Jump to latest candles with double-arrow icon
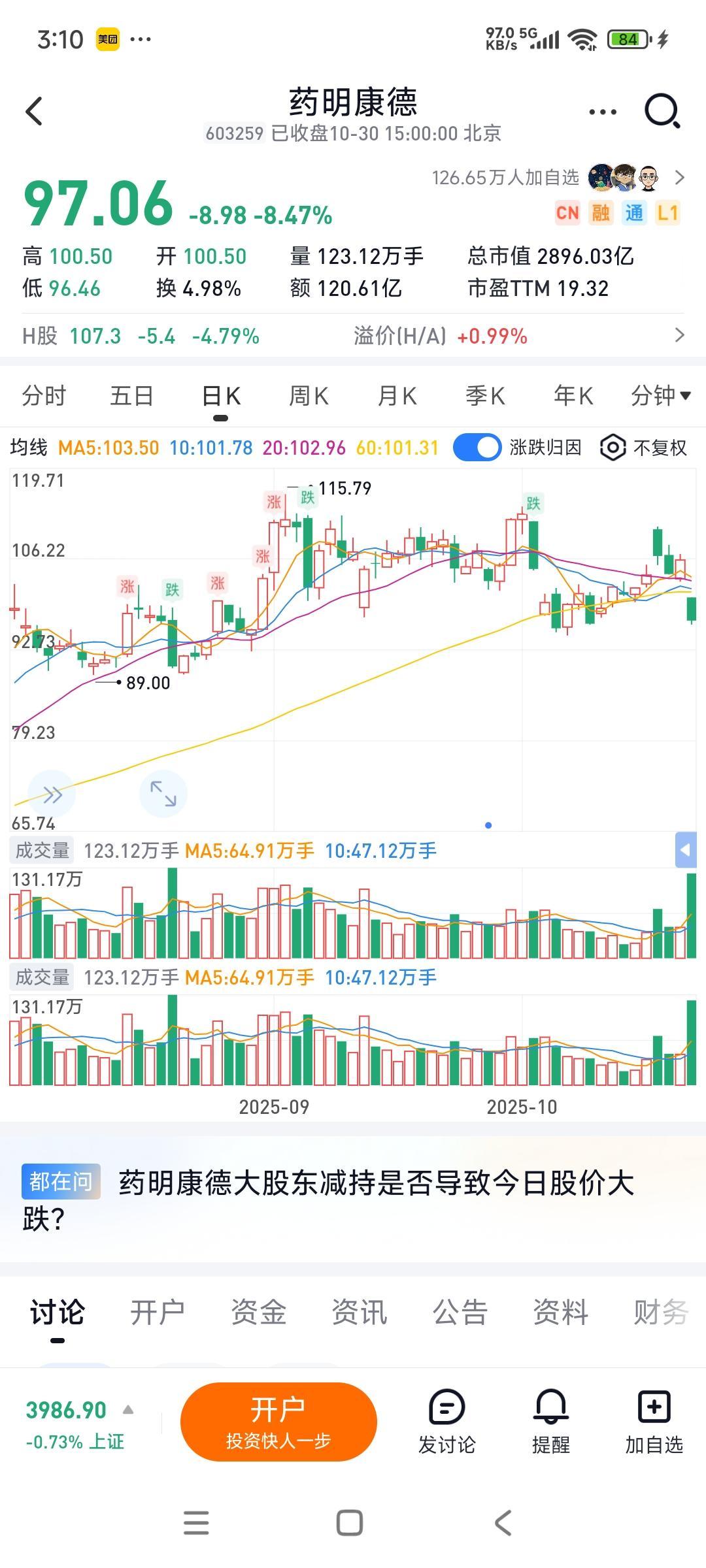The image size is (706, 1568). pos(52,794)
